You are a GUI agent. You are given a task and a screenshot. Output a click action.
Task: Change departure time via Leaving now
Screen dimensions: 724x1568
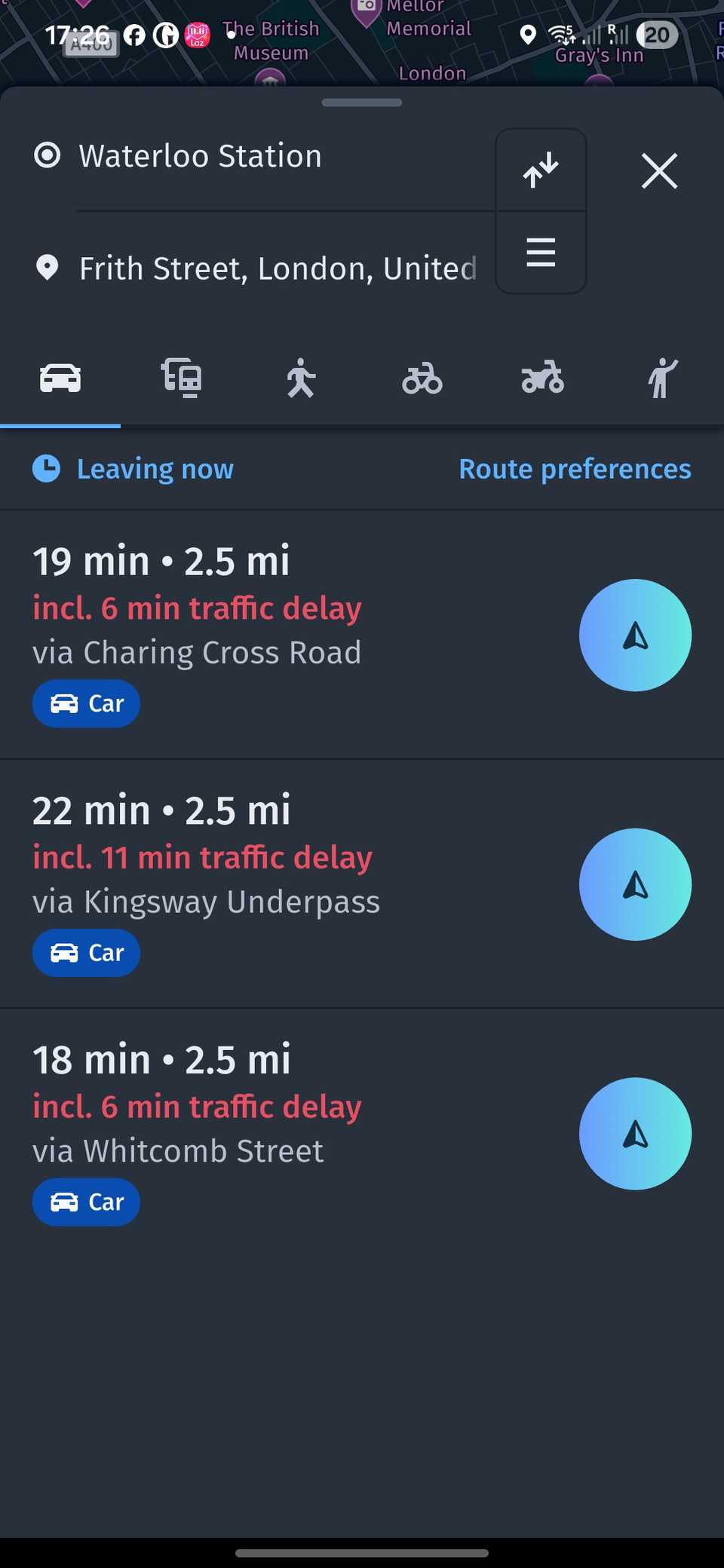click(154, 468)
